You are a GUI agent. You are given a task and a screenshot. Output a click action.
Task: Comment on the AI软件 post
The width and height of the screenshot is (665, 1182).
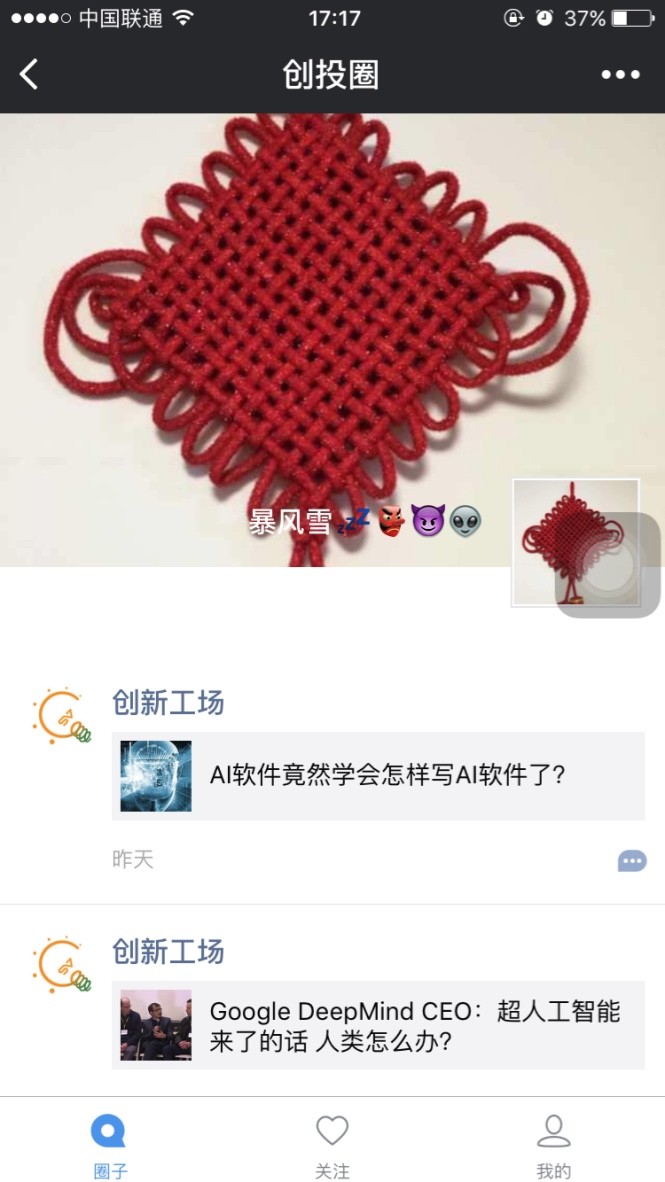pos(631,861)
